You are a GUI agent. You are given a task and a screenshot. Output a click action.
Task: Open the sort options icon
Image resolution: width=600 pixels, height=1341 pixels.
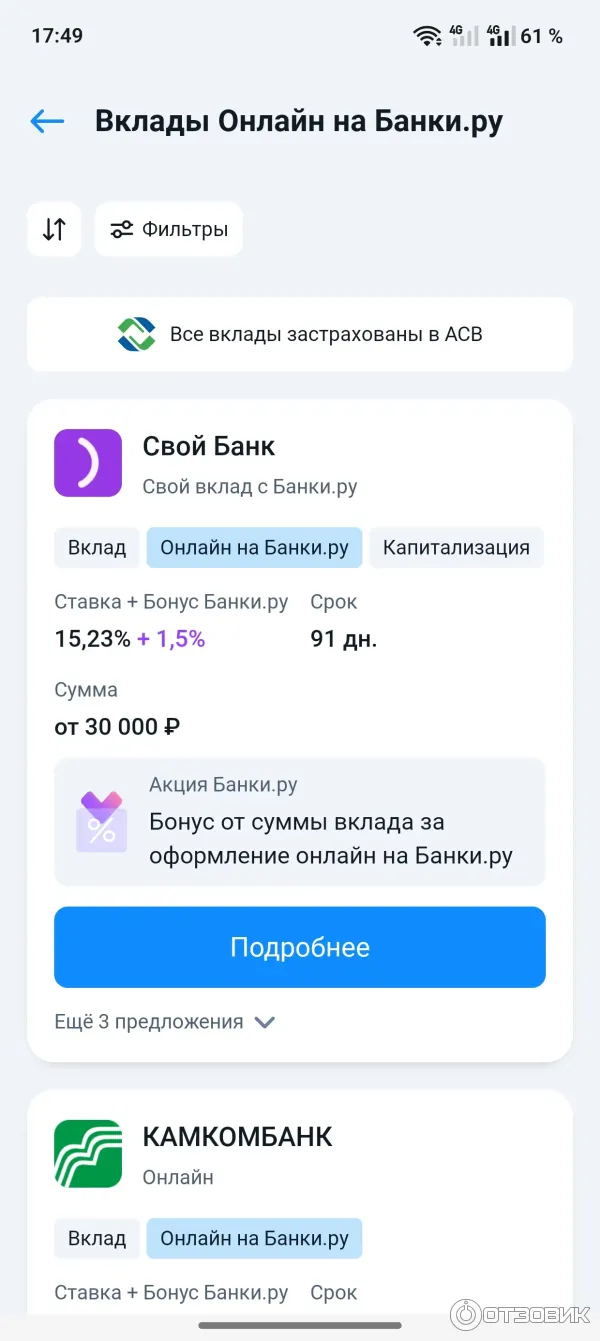54,229
